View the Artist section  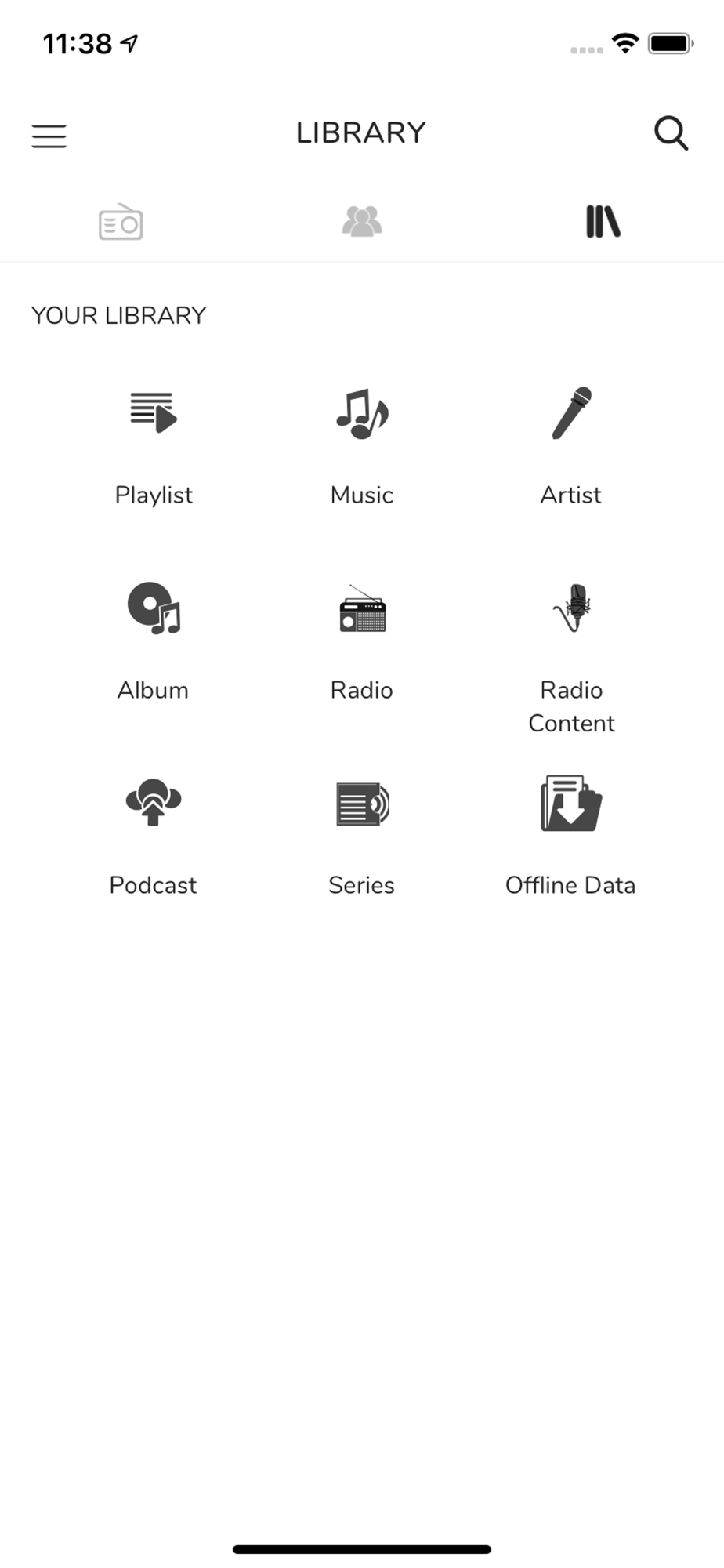[x=571, y=445]
